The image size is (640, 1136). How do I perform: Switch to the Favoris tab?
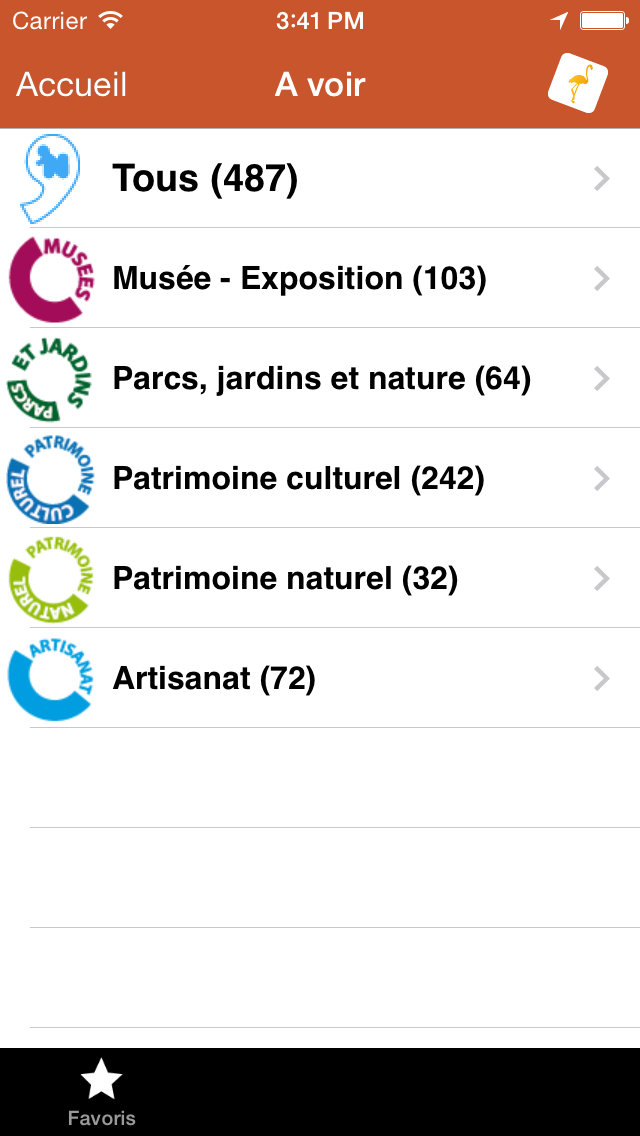[101, 1094]
